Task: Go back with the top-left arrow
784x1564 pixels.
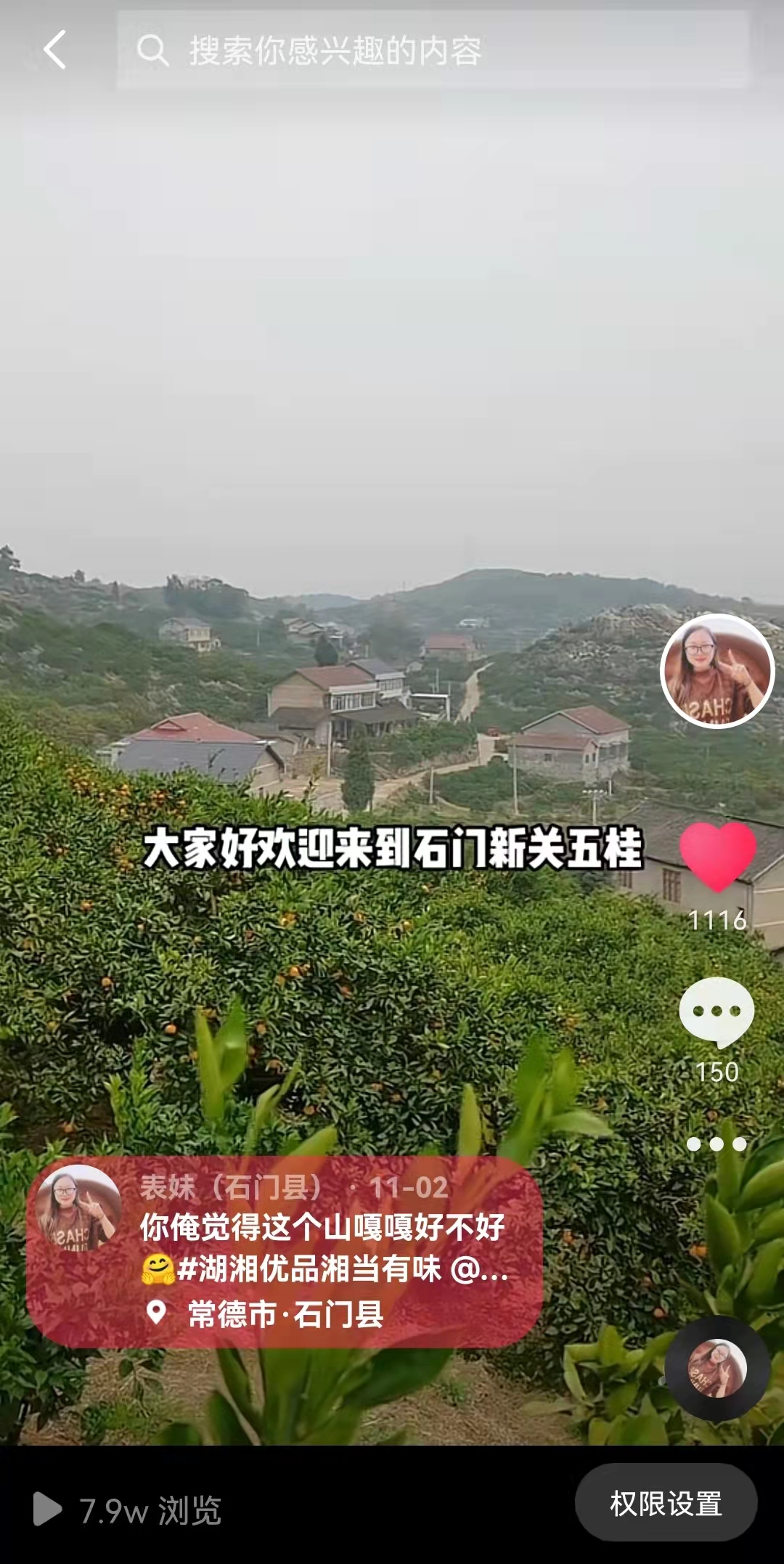Action: pyautogui.click(x=55, y=50)
